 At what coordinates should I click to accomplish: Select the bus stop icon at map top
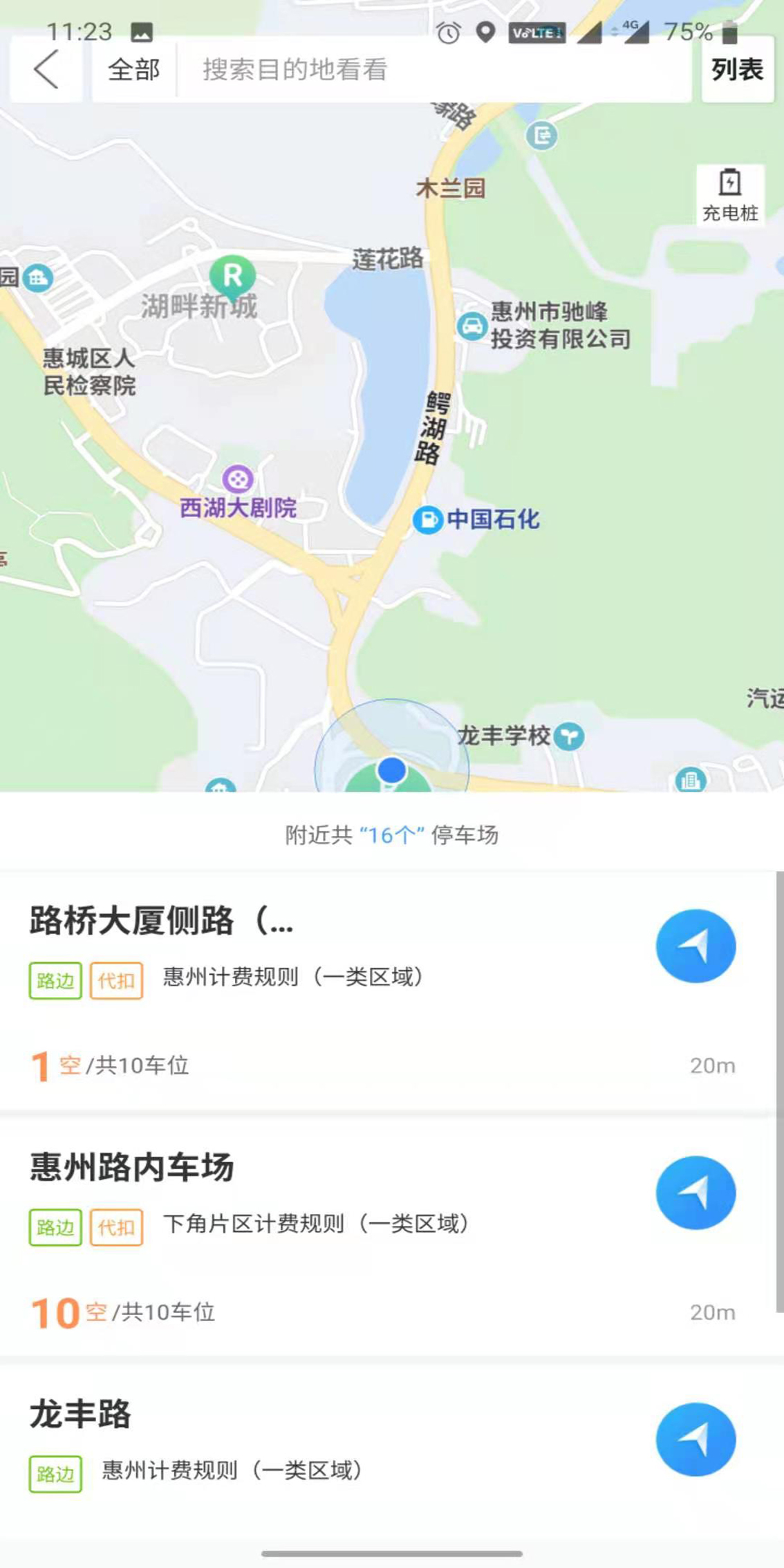tap(541, 136)
